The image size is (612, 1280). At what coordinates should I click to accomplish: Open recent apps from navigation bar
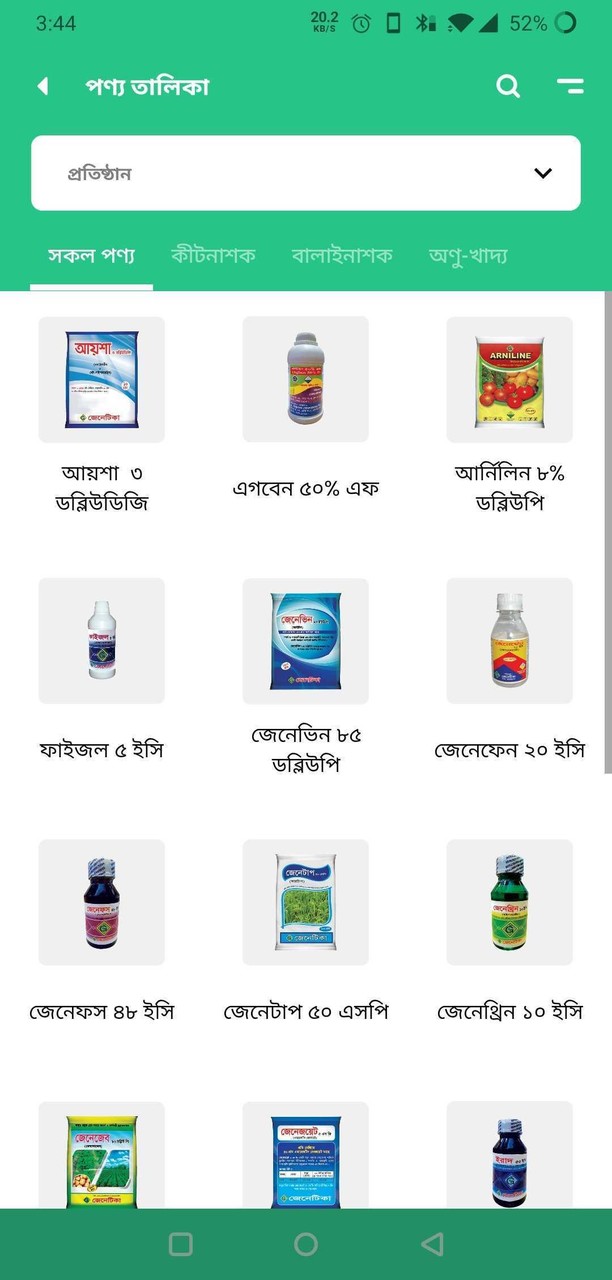click(181, 1243)
